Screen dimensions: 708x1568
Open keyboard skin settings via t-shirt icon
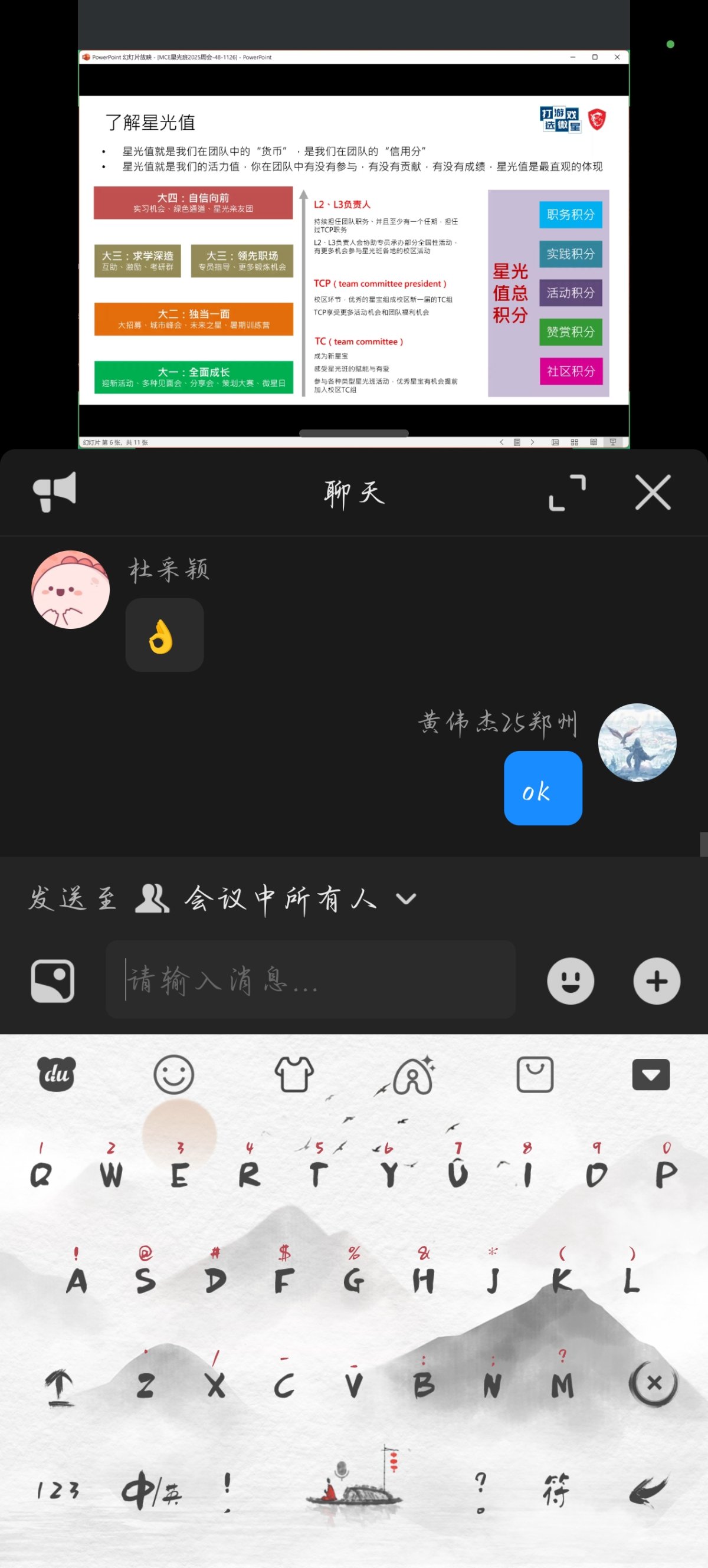[x=294, y=1075]
